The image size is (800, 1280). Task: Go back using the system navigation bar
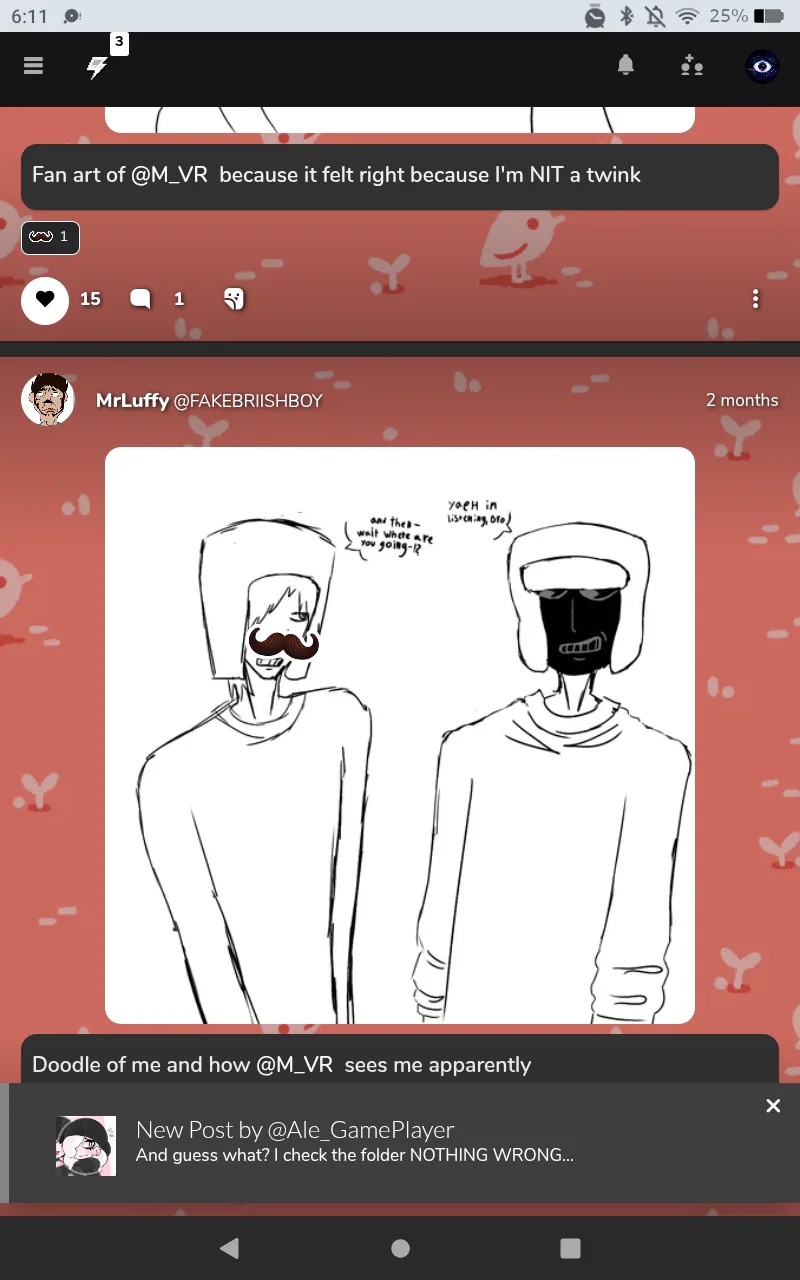click(x=229, y=1247)
